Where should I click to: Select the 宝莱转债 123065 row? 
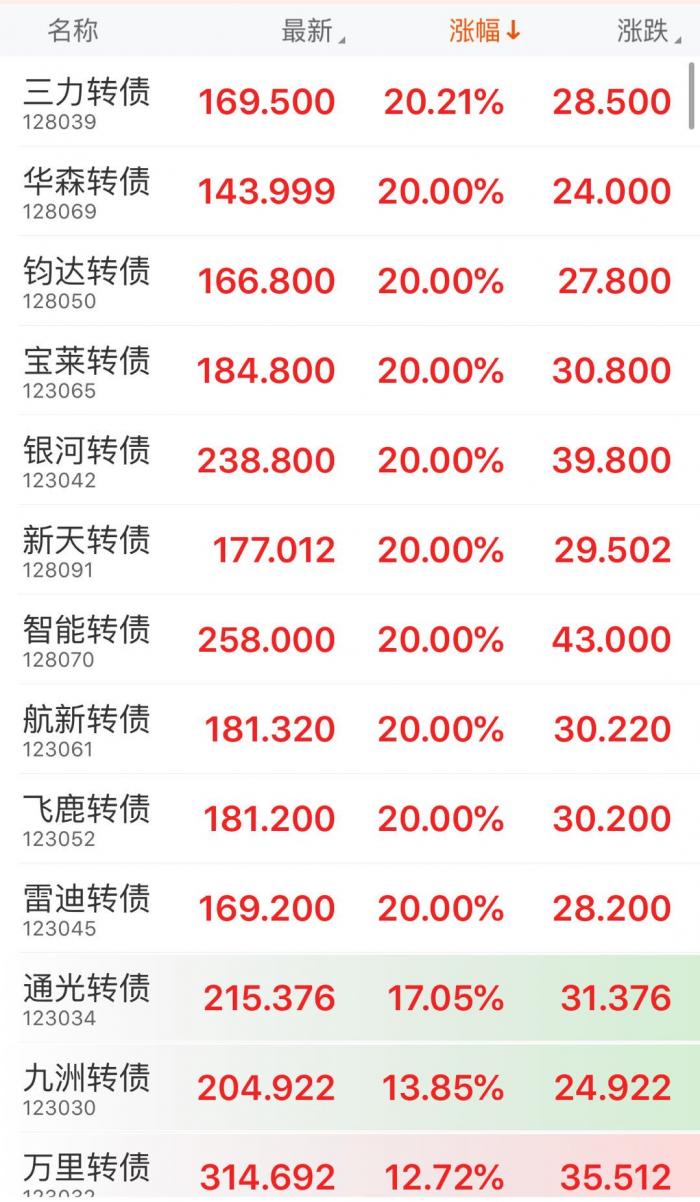click(x=87, y=371)
